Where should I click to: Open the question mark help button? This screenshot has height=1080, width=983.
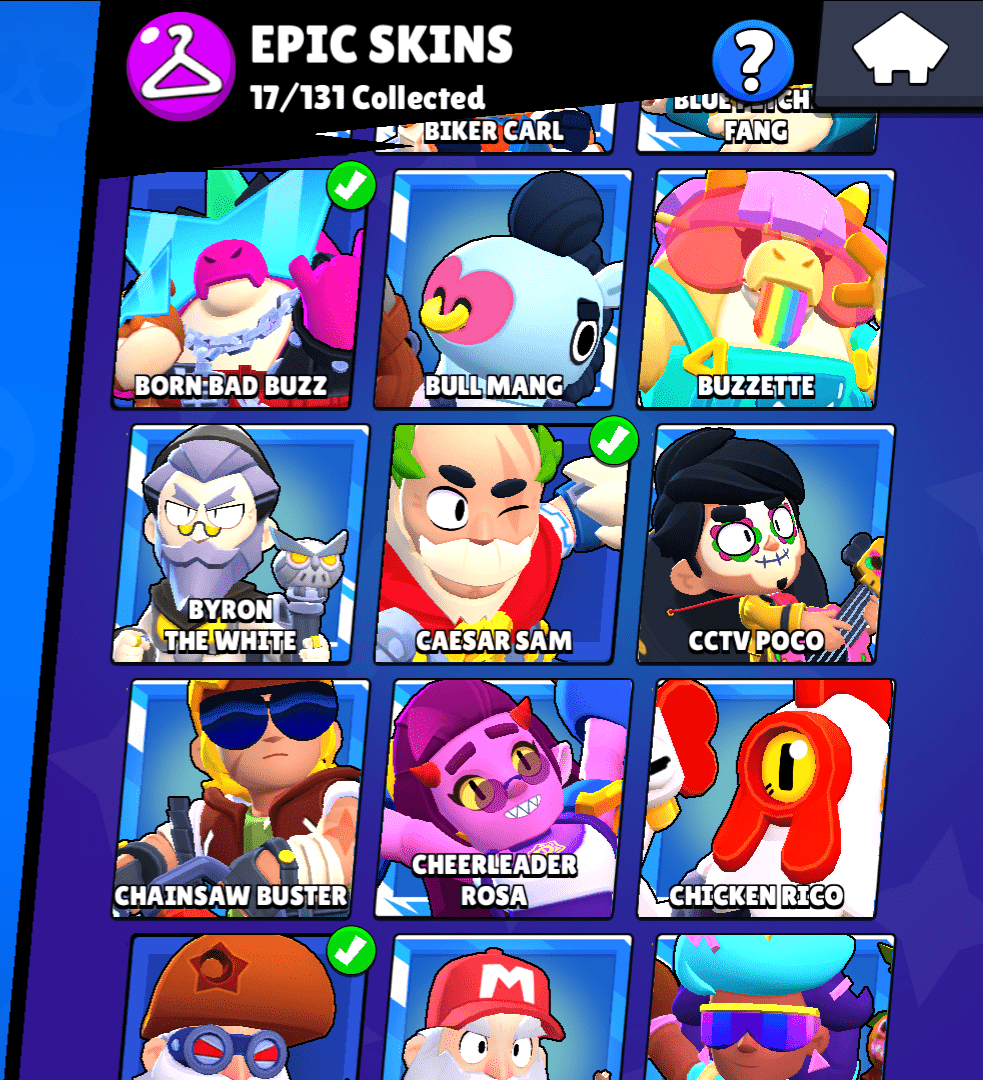(753, 60)
